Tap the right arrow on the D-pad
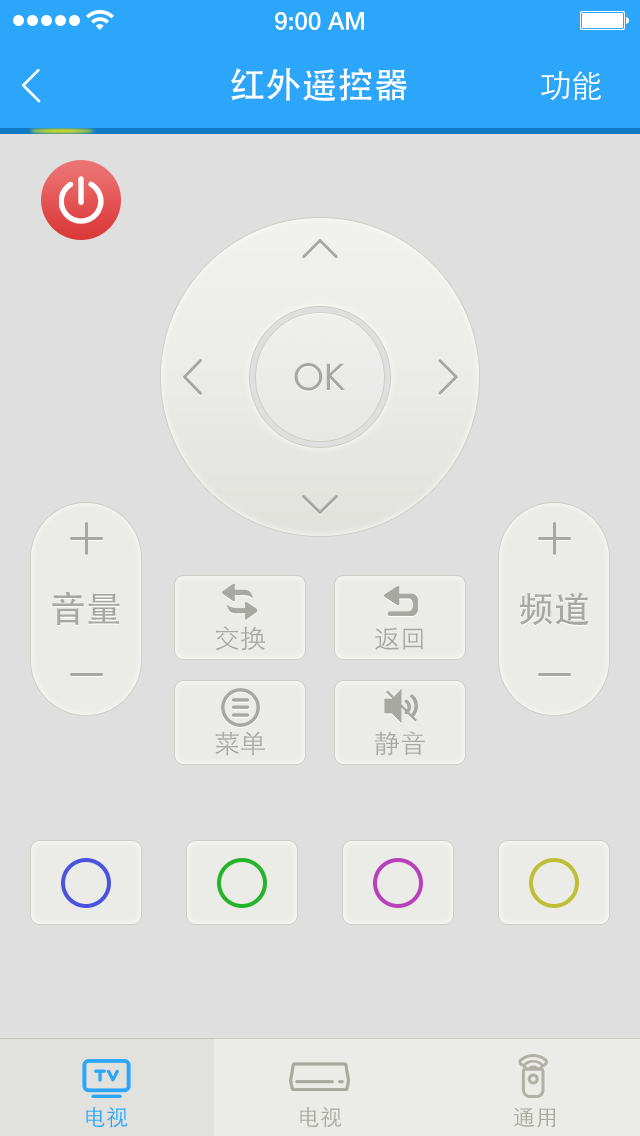 (448, 377)
